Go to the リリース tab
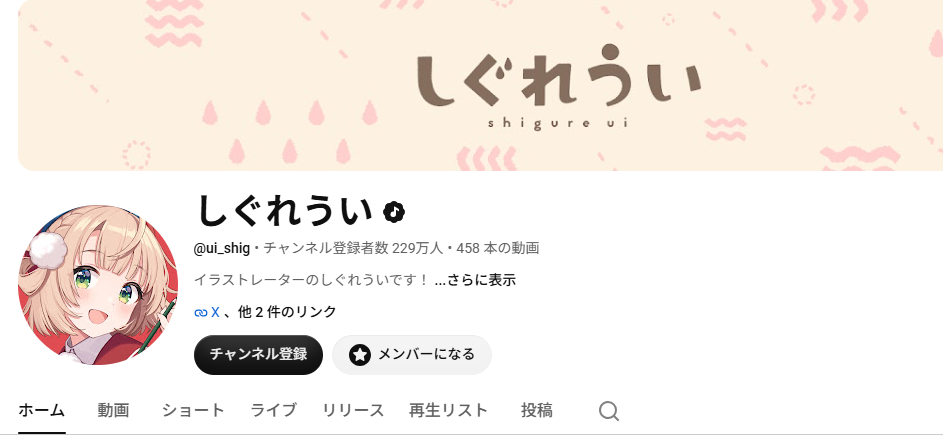 pos(353,411)
